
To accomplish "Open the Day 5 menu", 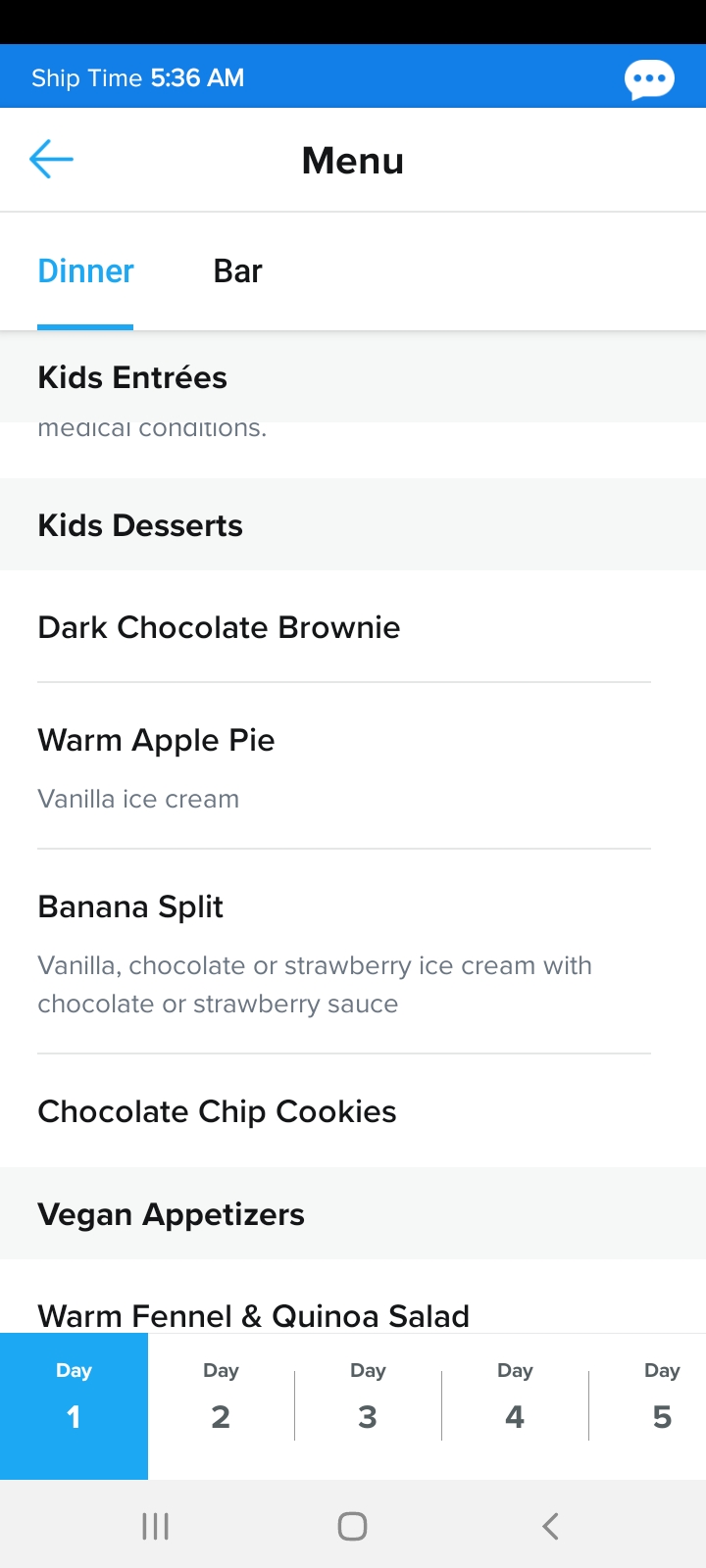I will point(662,1406).
